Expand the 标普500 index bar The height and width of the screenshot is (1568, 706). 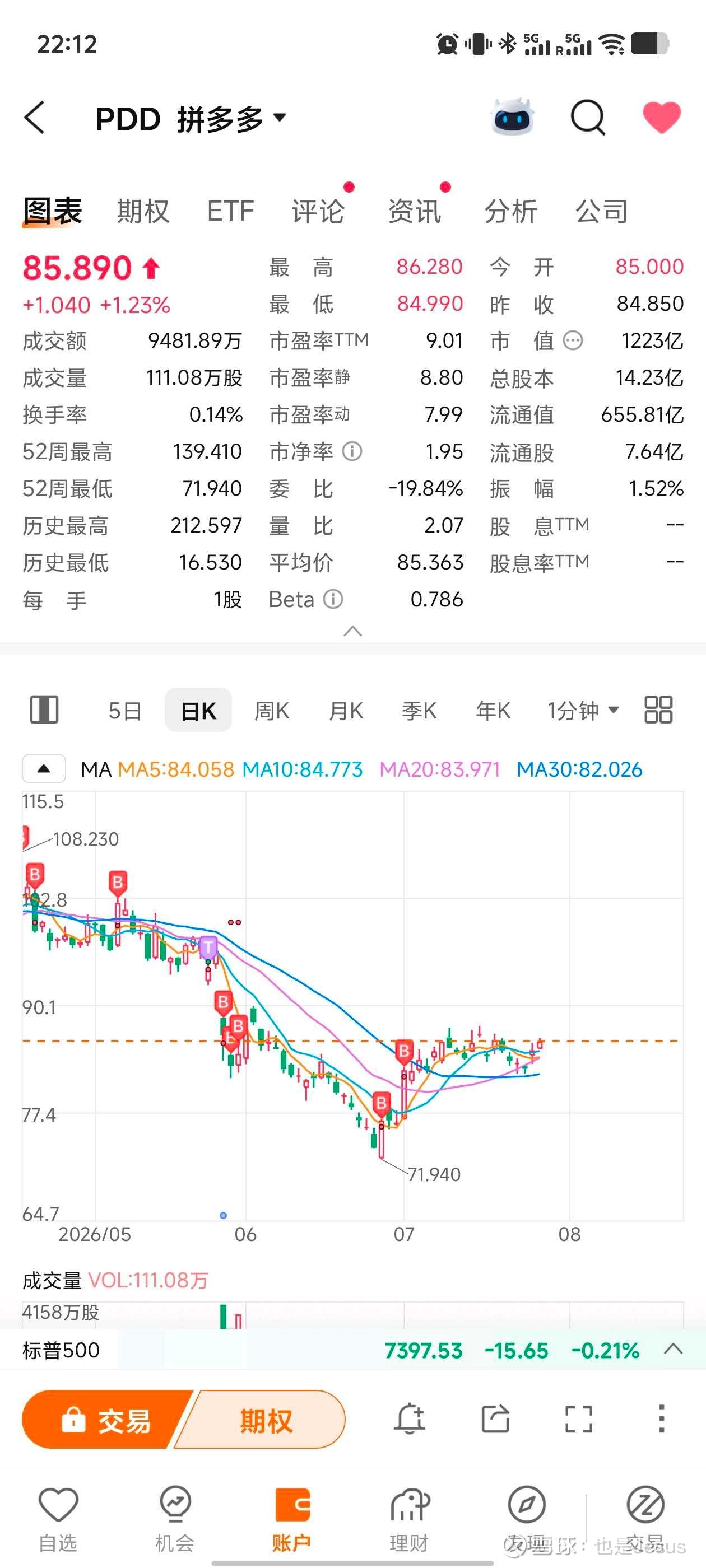coord(672,1350)
